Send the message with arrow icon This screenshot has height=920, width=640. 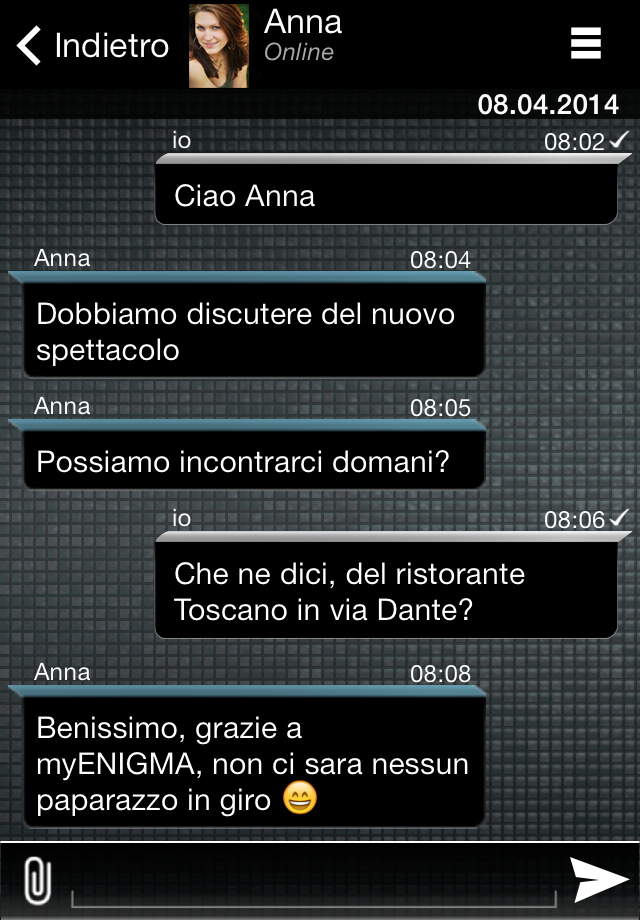600,880
